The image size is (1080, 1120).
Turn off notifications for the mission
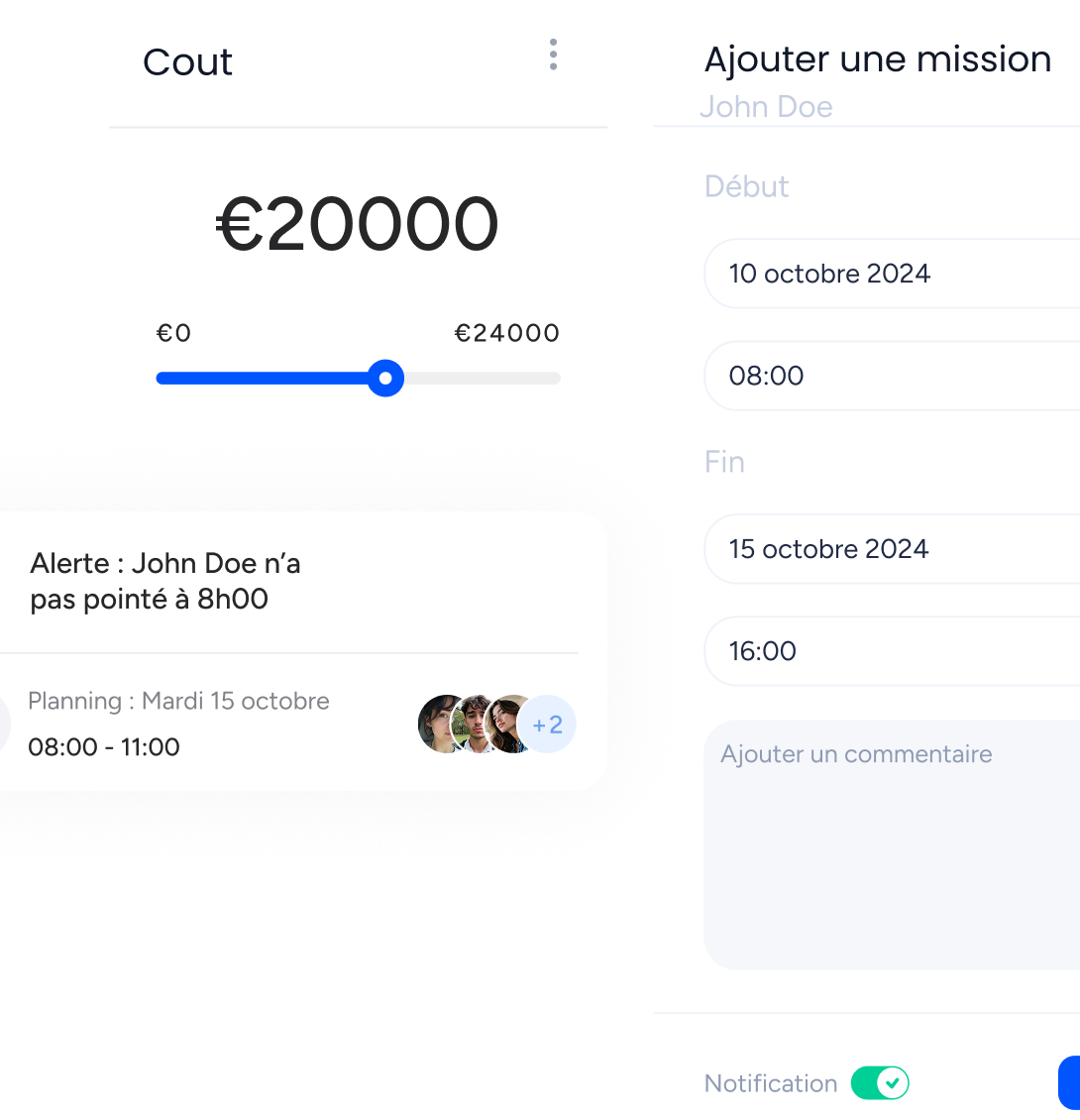tap(880, 1083)
